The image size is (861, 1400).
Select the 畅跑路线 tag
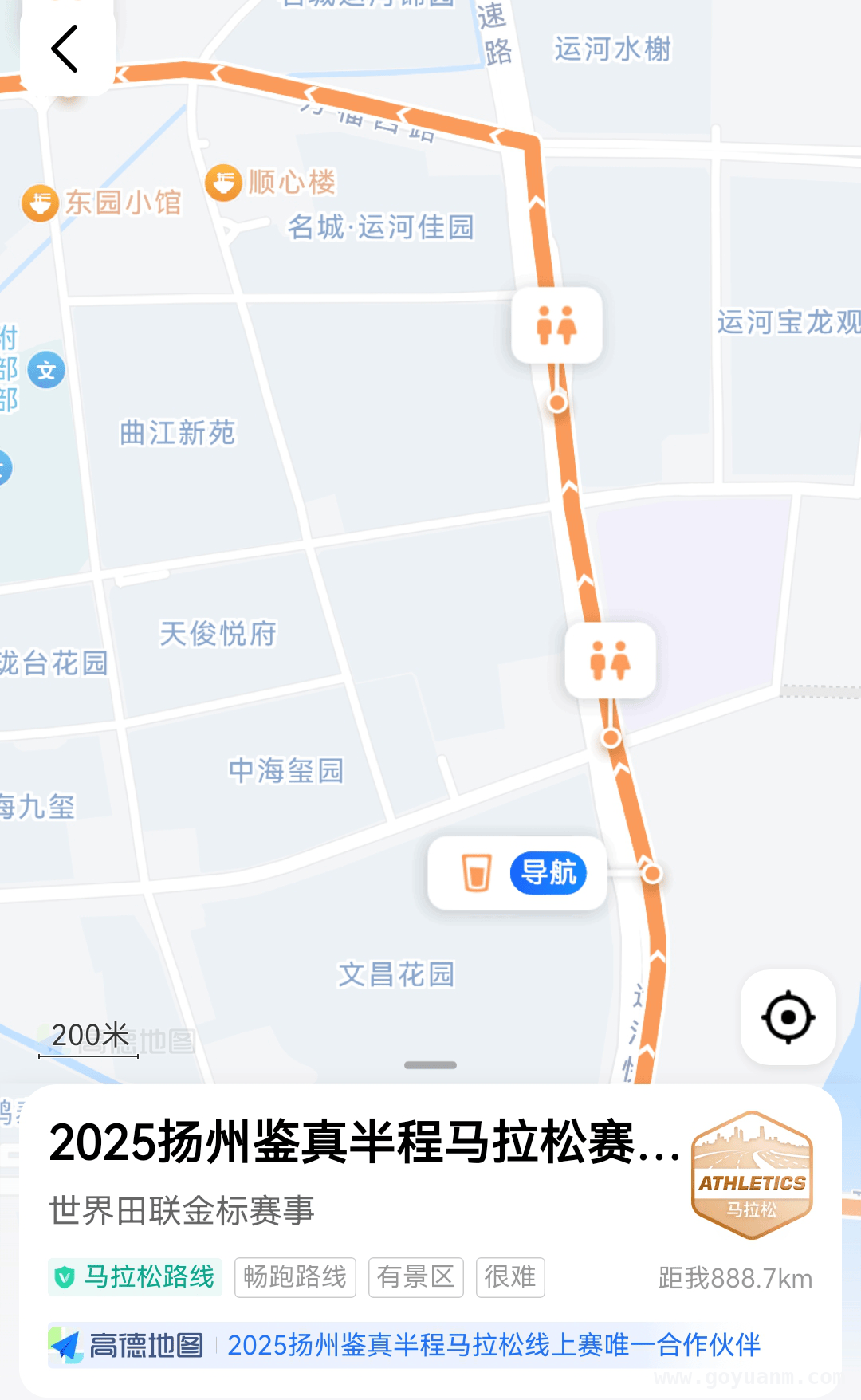295,1277
